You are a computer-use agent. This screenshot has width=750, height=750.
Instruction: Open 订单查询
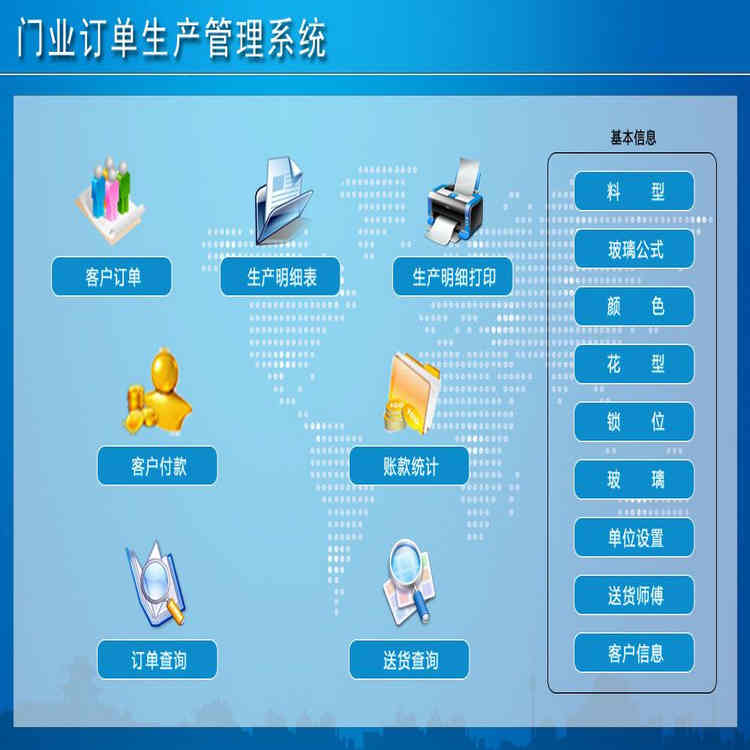(157, 660)
